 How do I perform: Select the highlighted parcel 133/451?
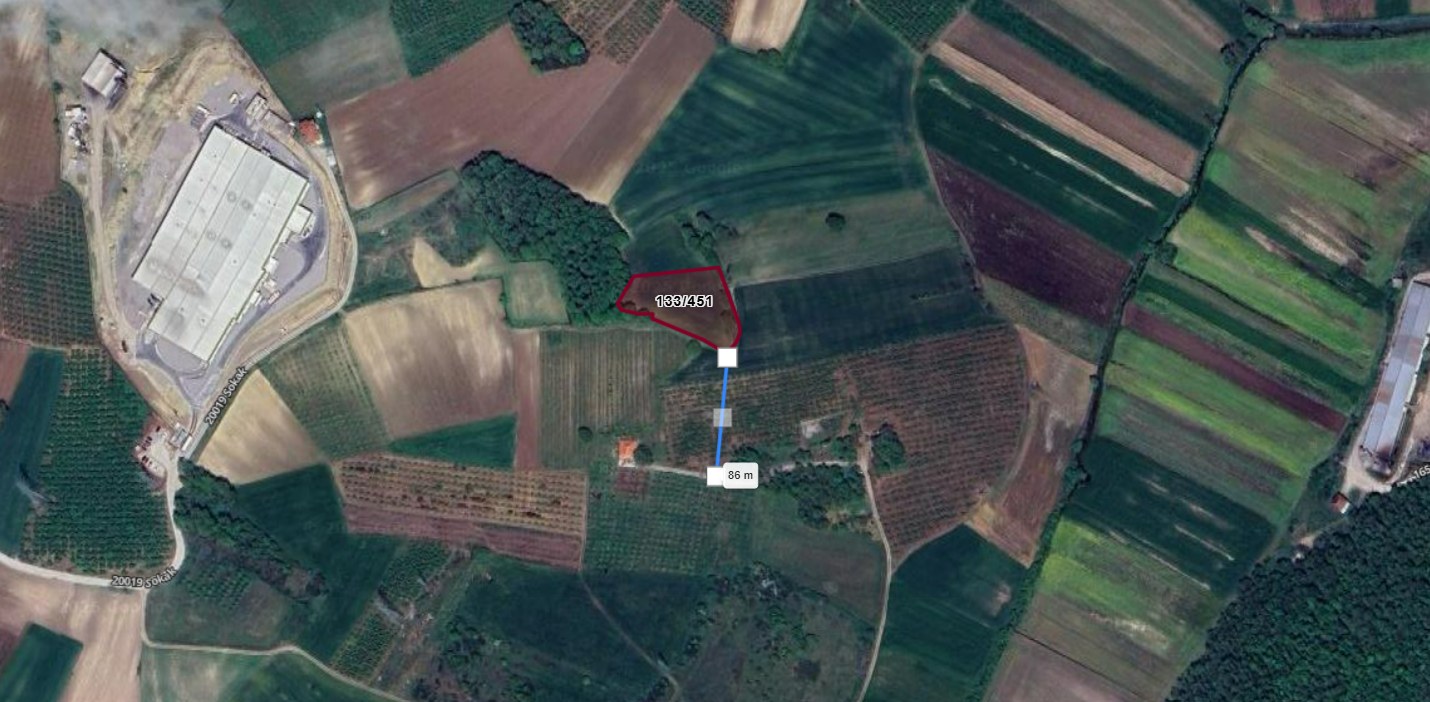pos(683,301)
